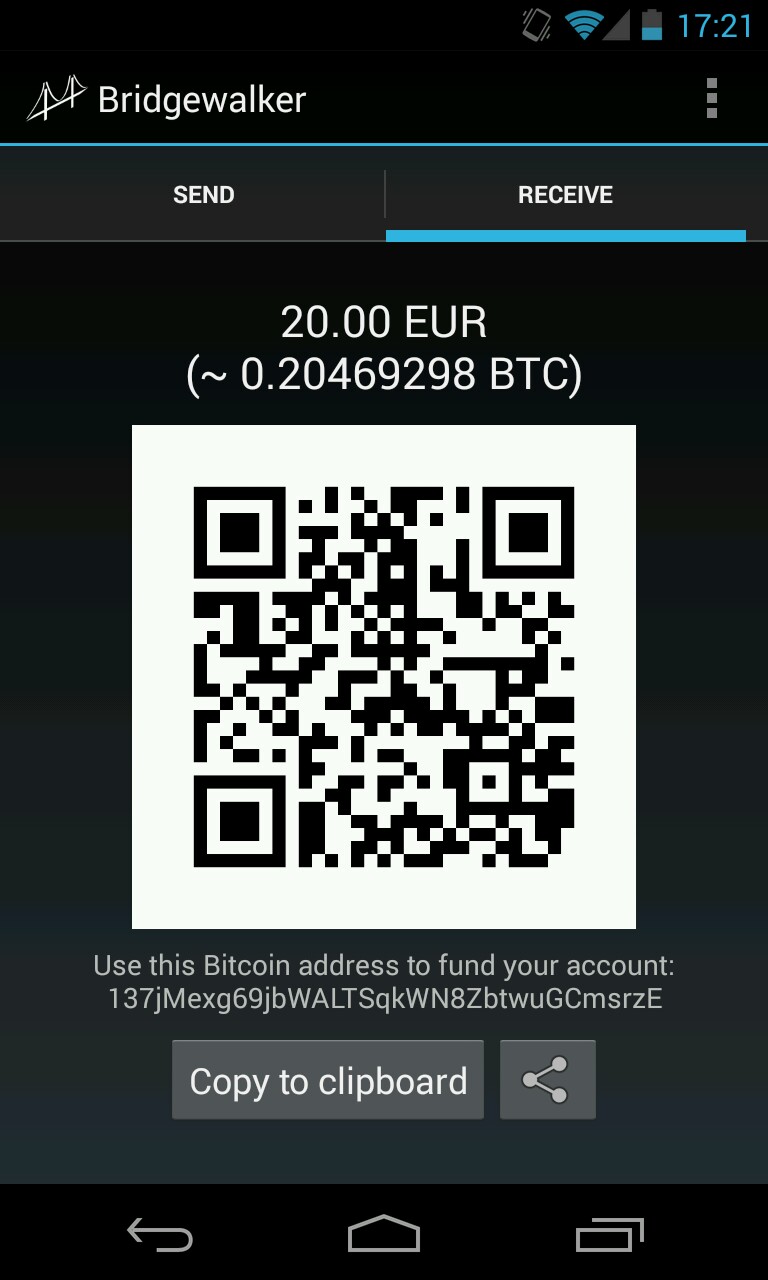Viewport: 768px width, 1280px height.
Task: Open the overflow menu
Action: click(712, 99)
